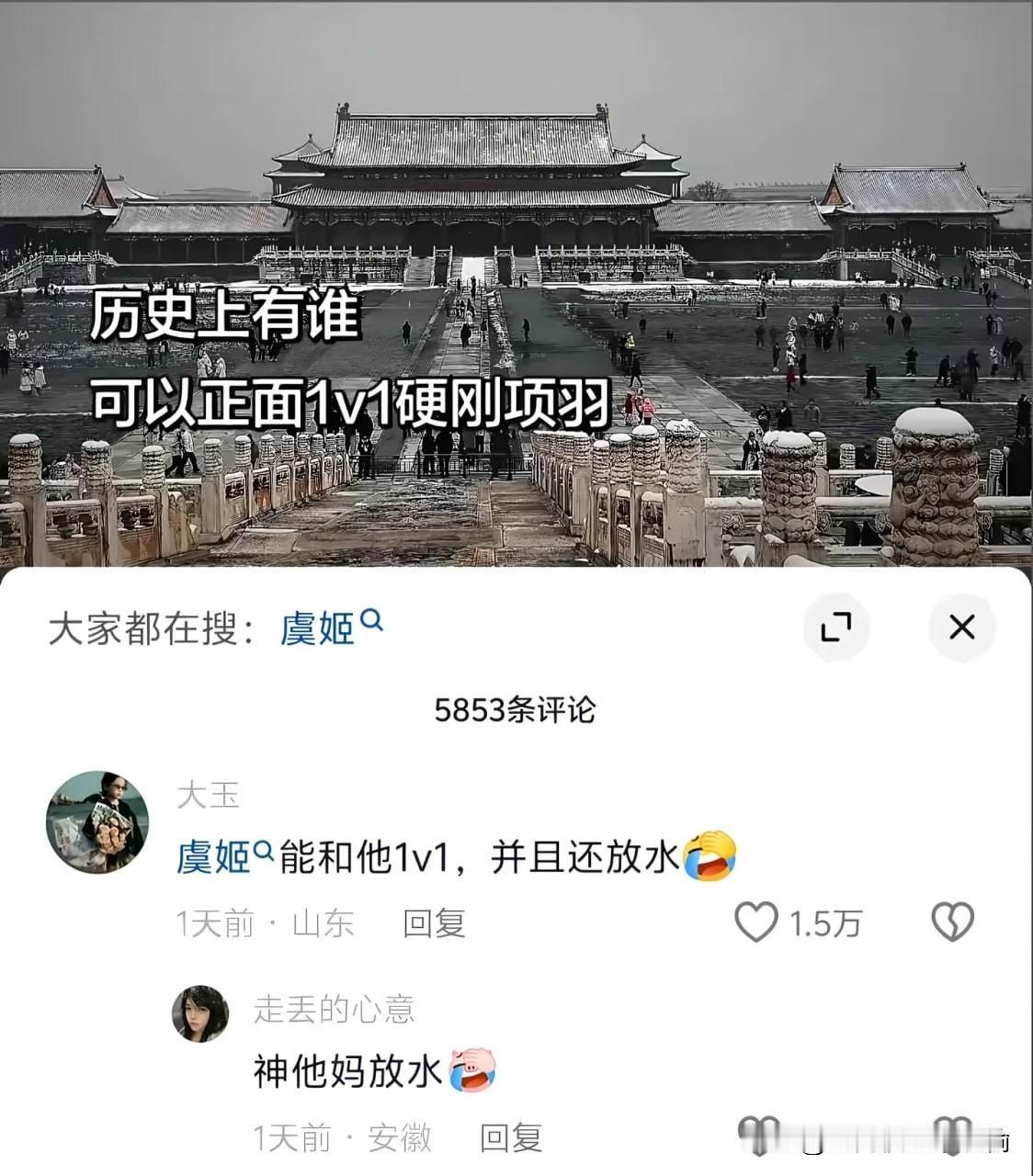Close the comments panel with the X
1033x1176 pixels.
coord(962,627)
